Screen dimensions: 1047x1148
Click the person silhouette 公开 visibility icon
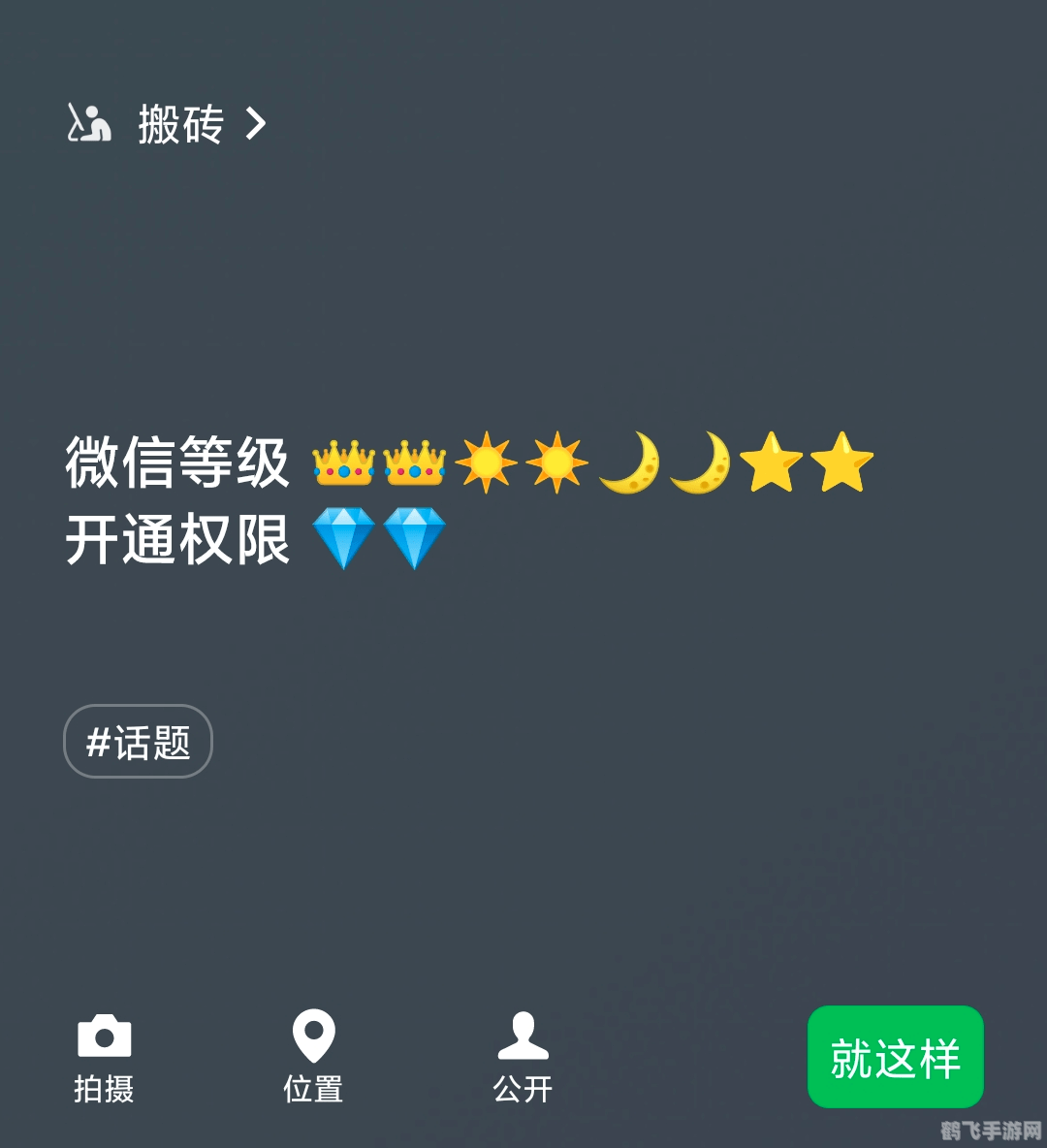pos(523,1036)
